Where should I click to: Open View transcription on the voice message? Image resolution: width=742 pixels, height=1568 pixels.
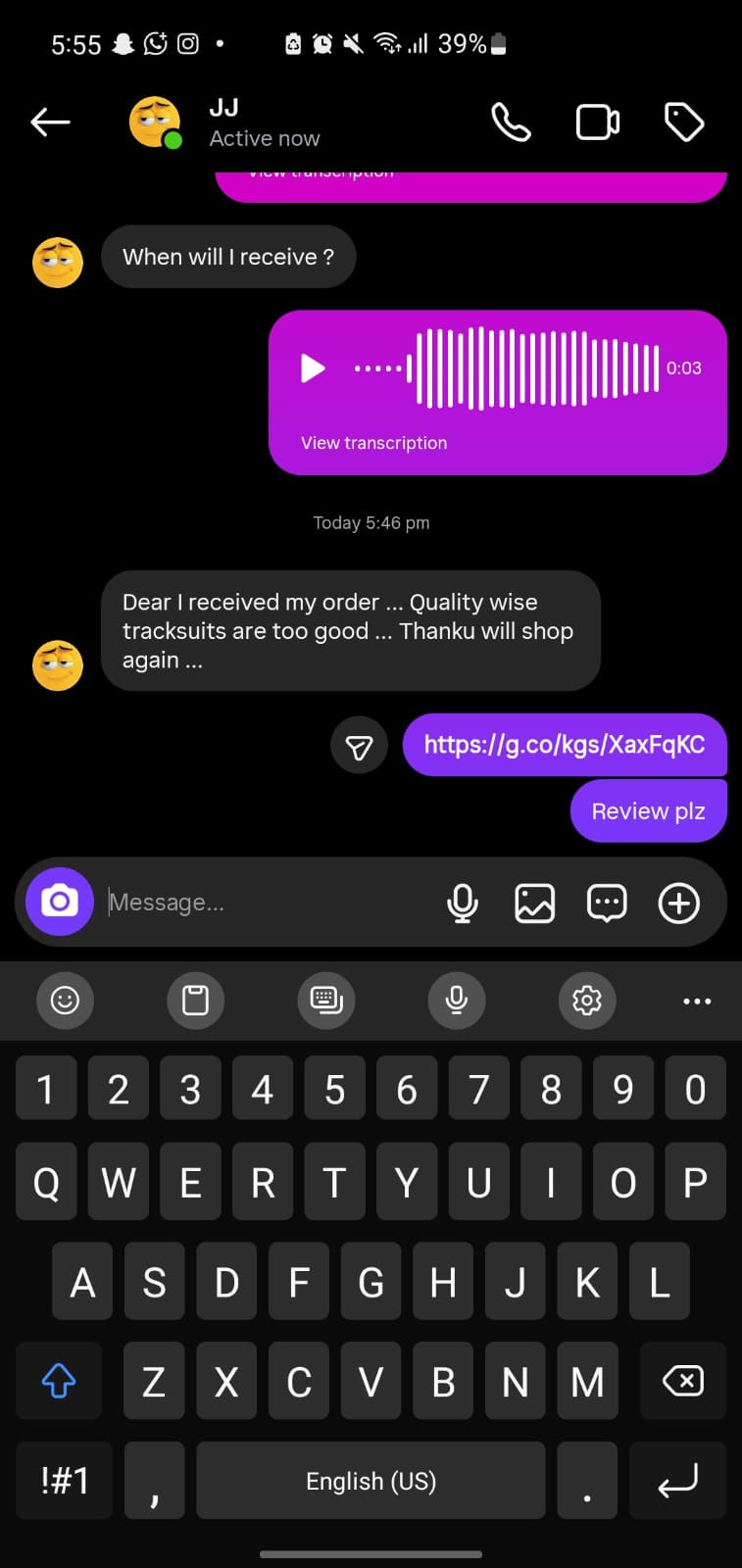pos(373,442)
